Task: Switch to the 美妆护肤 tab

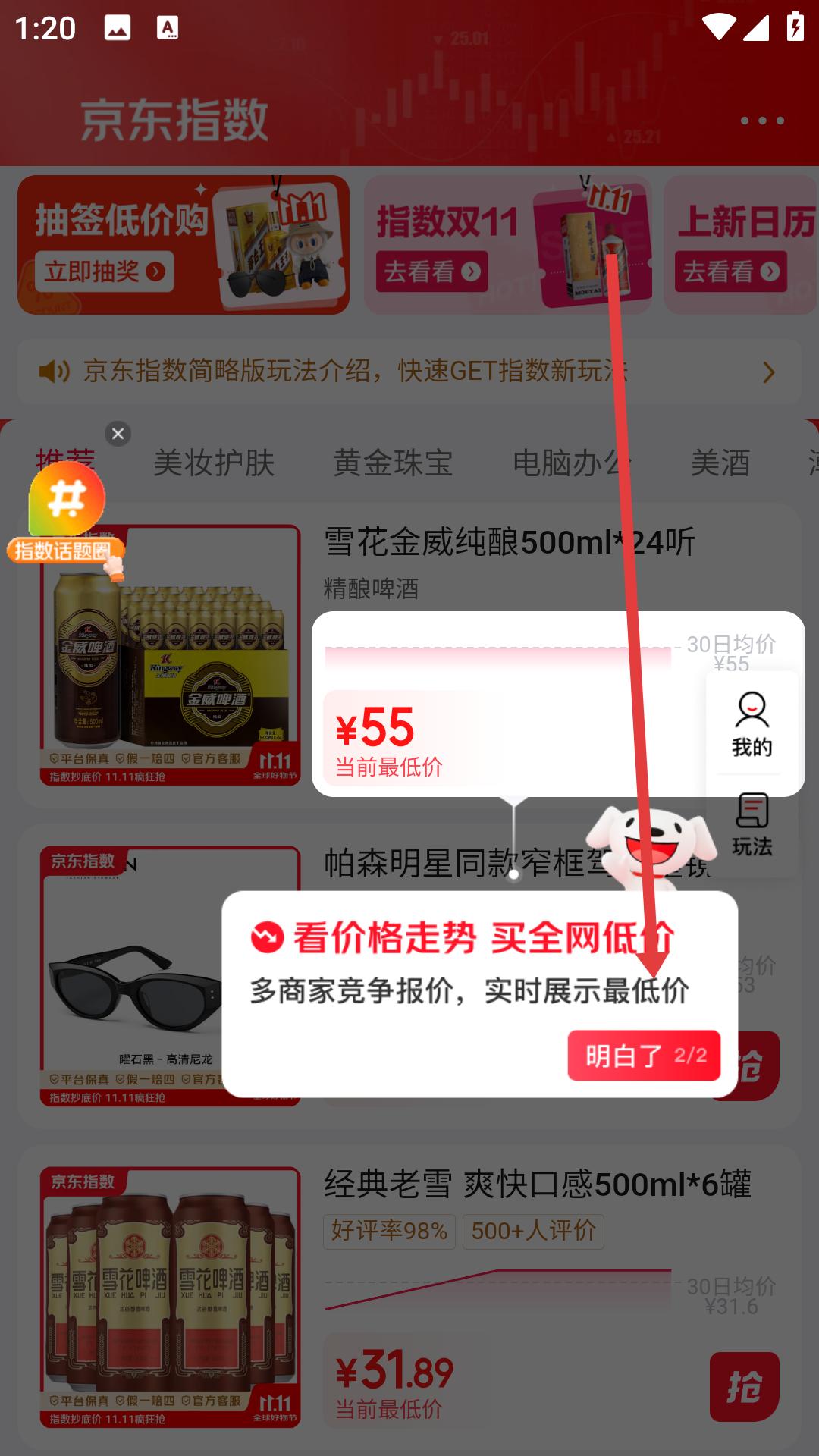Action: [214, 463]
